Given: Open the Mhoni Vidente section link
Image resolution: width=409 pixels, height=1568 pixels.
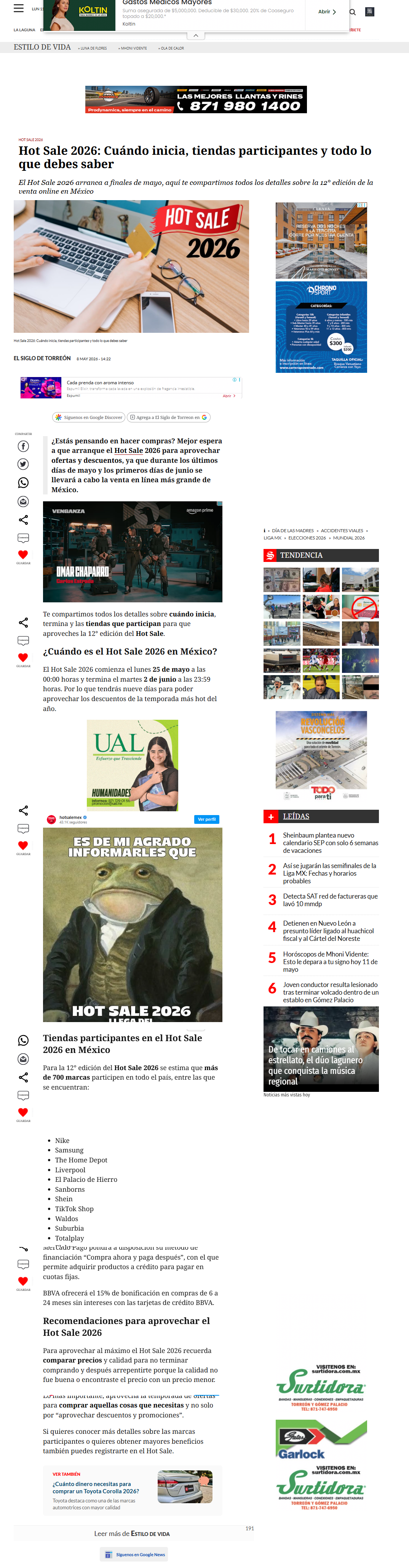Looking at the screenshot, I should point(133,48).
